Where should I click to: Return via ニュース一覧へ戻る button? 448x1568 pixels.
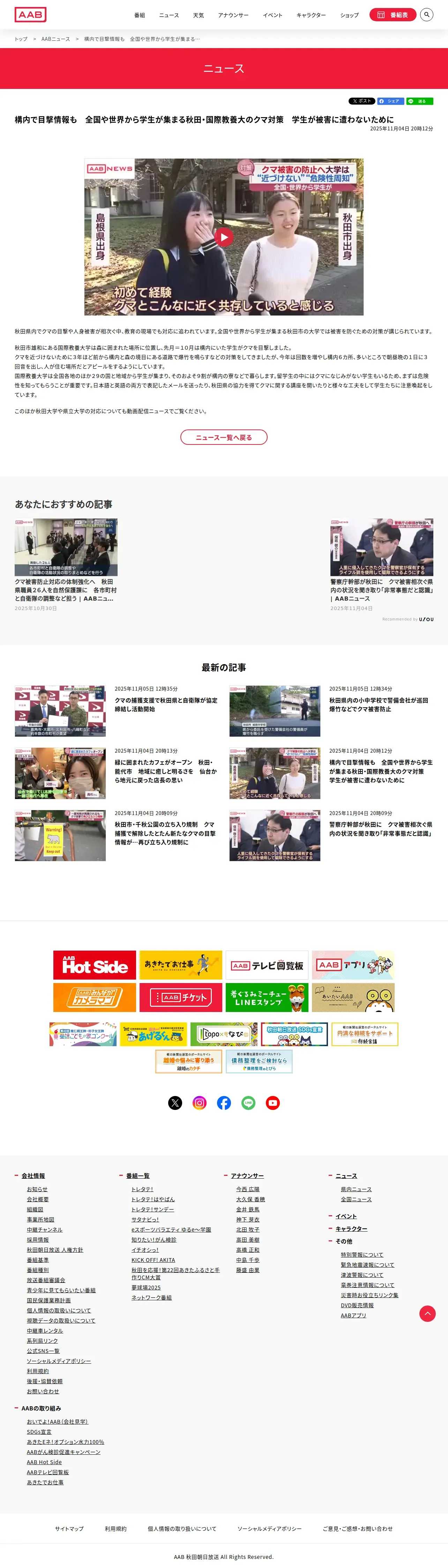(224, 437)
